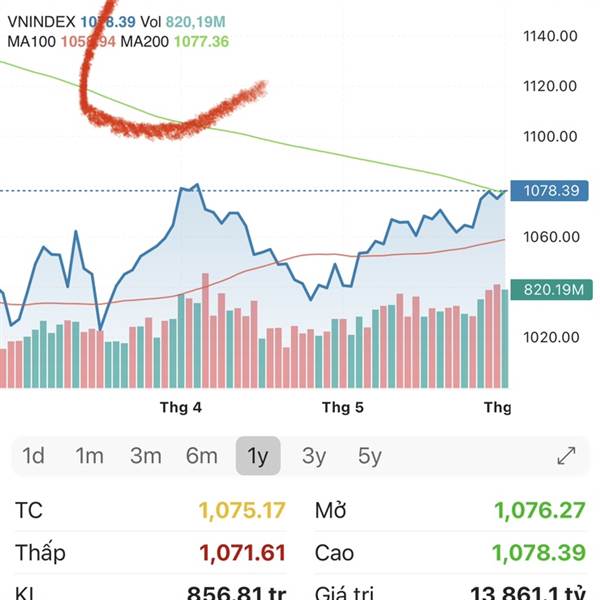Switch chart to 5y range
The width and height of the screenshot is (600, 600).
pyautogui.click(x=370, y=456)
